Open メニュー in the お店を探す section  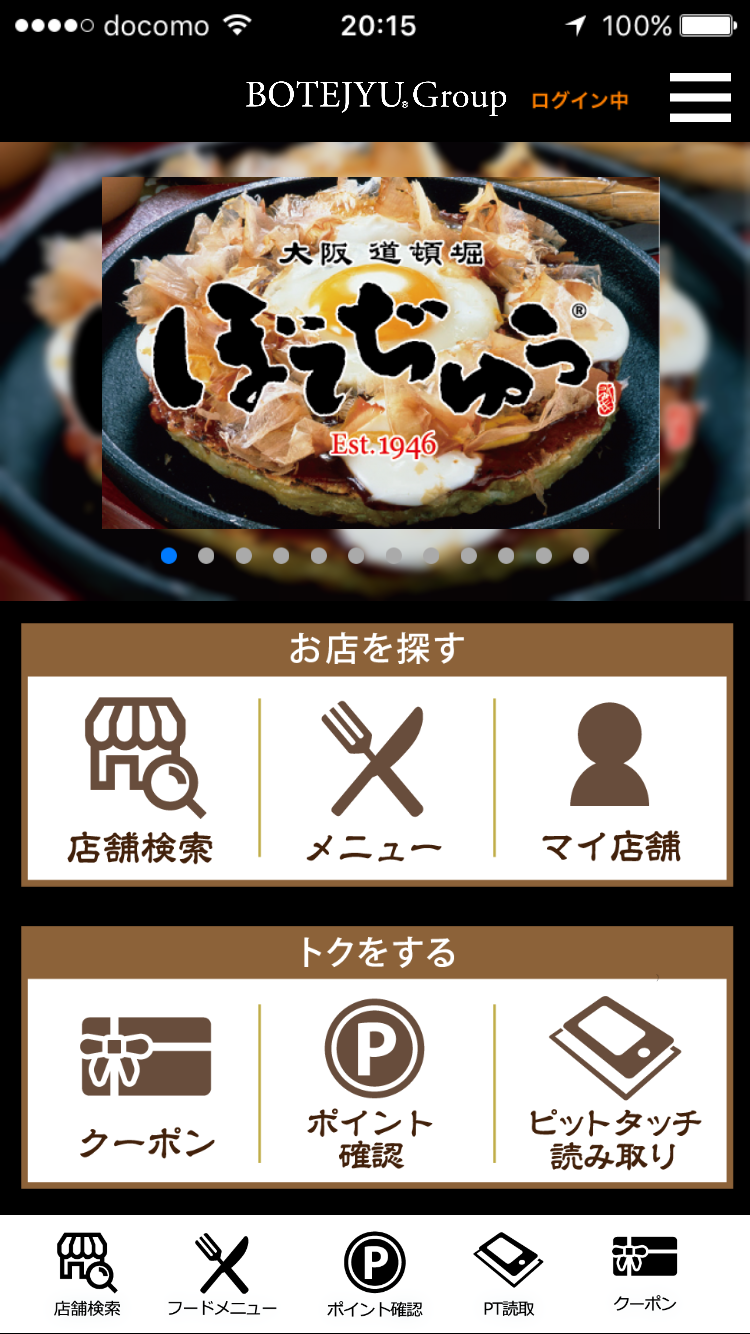(376, 780)
